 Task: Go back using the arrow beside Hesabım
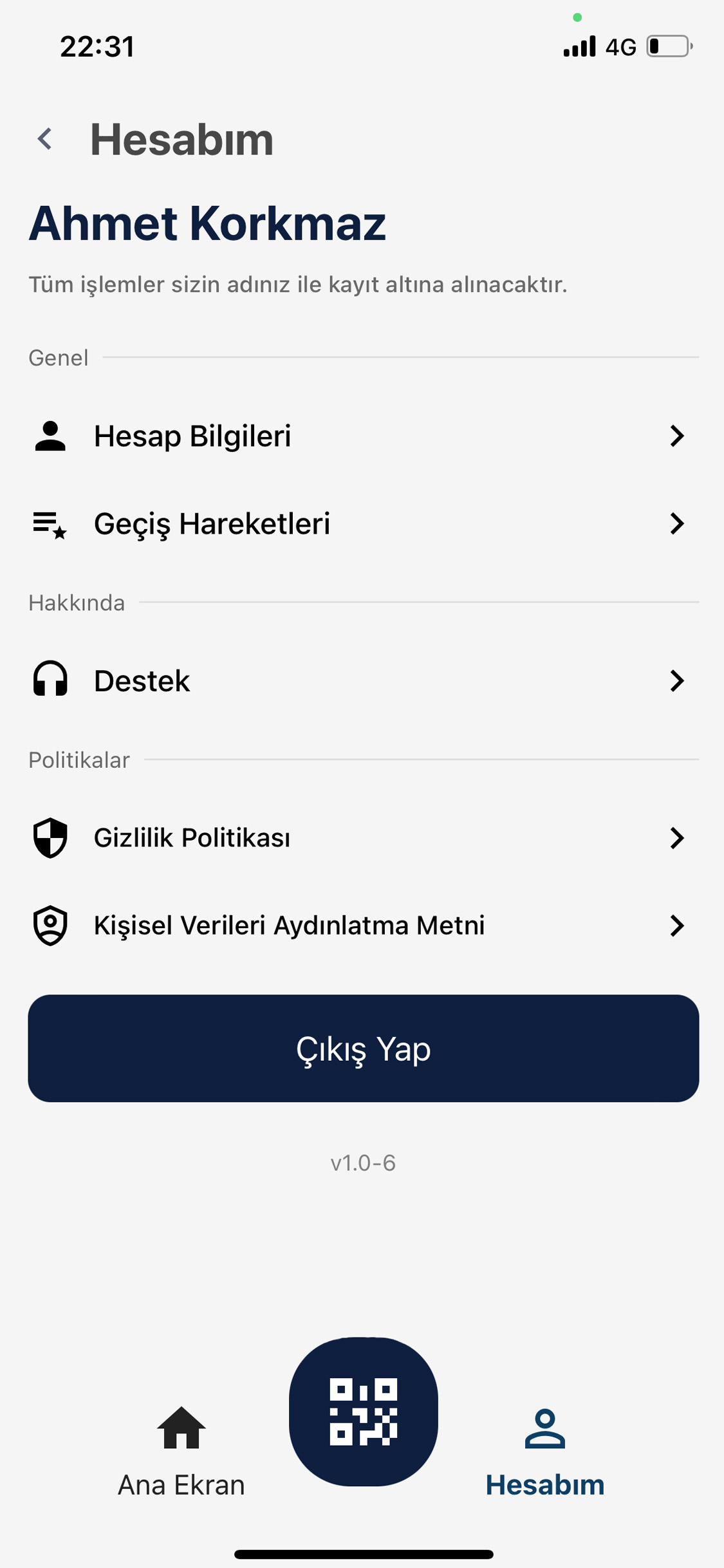pyautogui.click(x=45, y=139)
